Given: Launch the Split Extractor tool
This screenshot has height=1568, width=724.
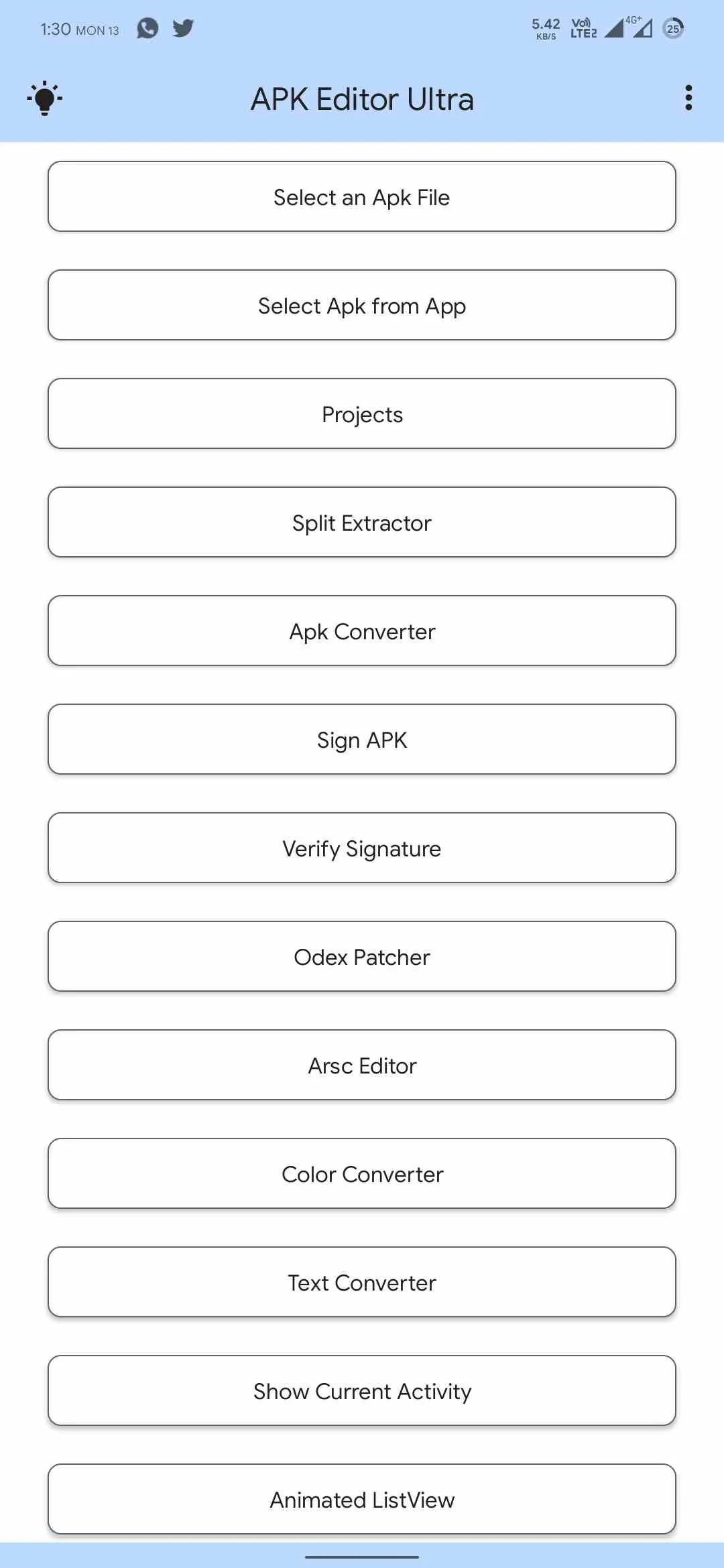Looking at the screenshot, I should [362, 523].
